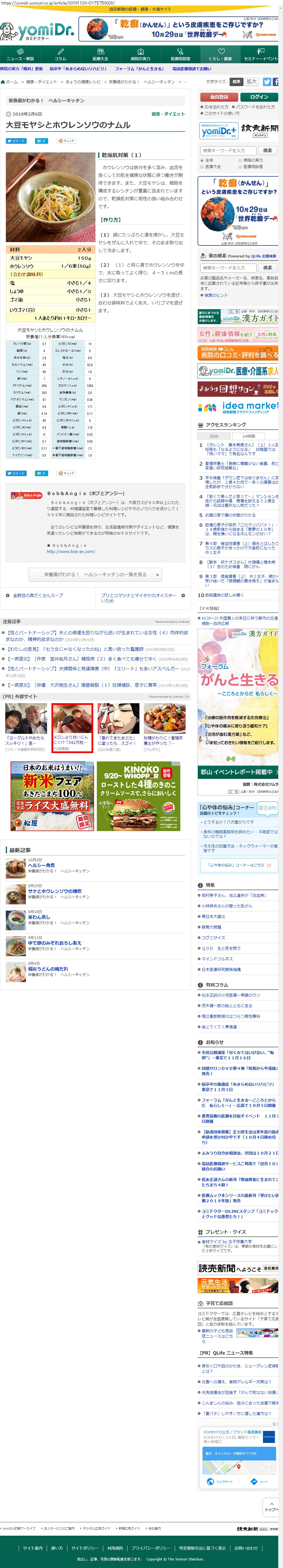Set text size to 拡大
This screenshot has width=283, height=1568.
(x=251, y=82)
